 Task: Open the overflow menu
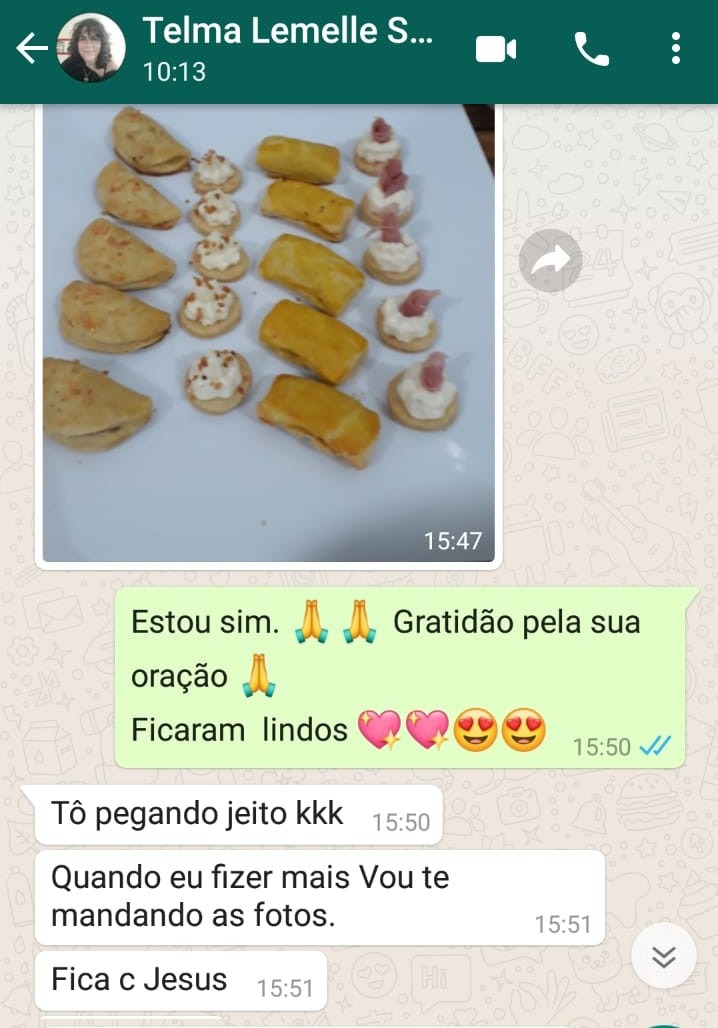coord(676,48)
